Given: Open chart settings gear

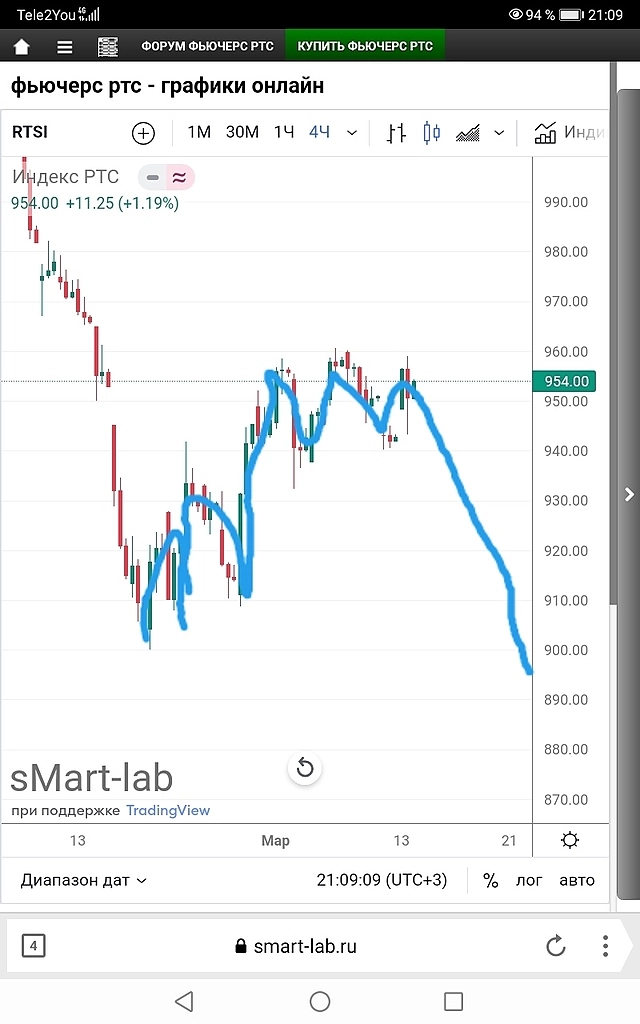Looking at the screenshot, I should [x=570, y=840].
